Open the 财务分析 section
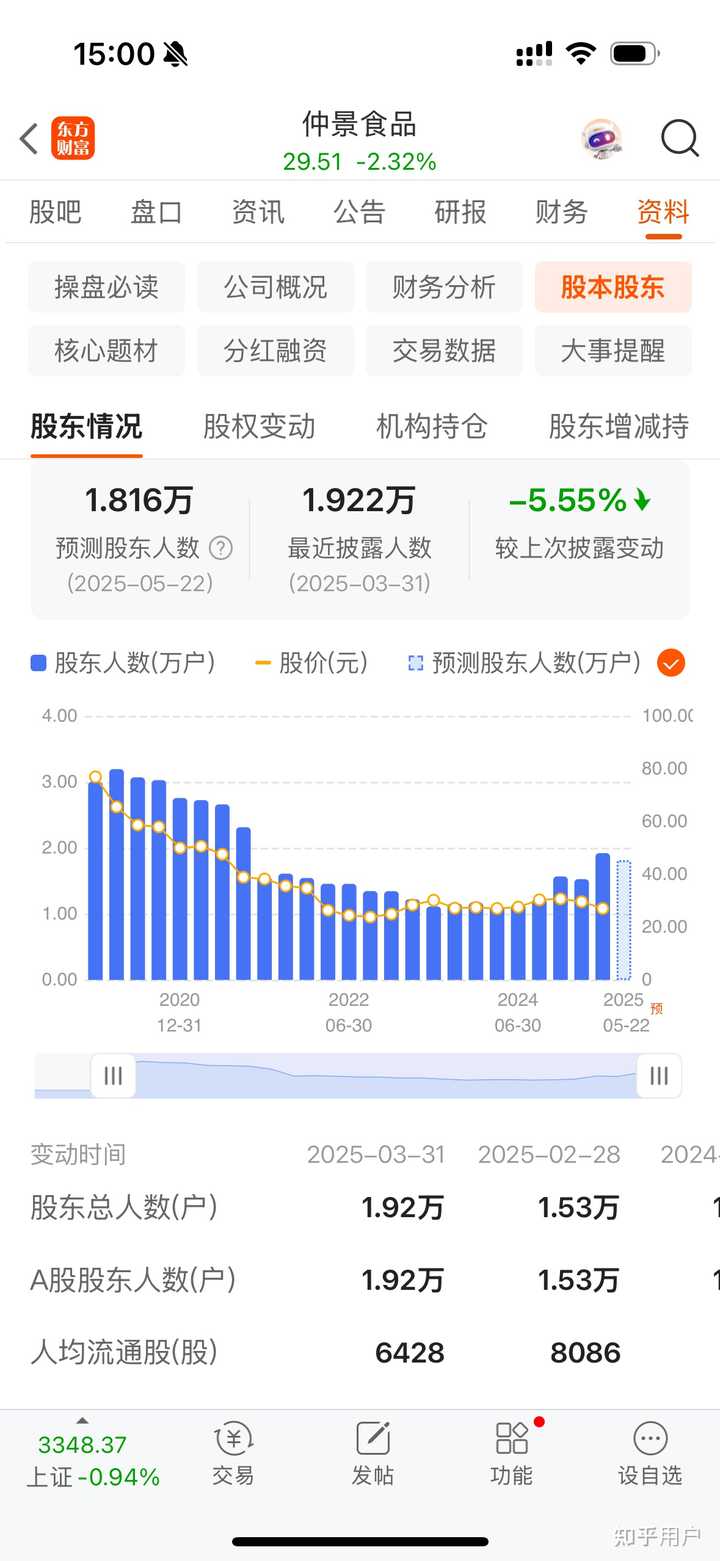 pyautogui.click(x=444, y=287)
